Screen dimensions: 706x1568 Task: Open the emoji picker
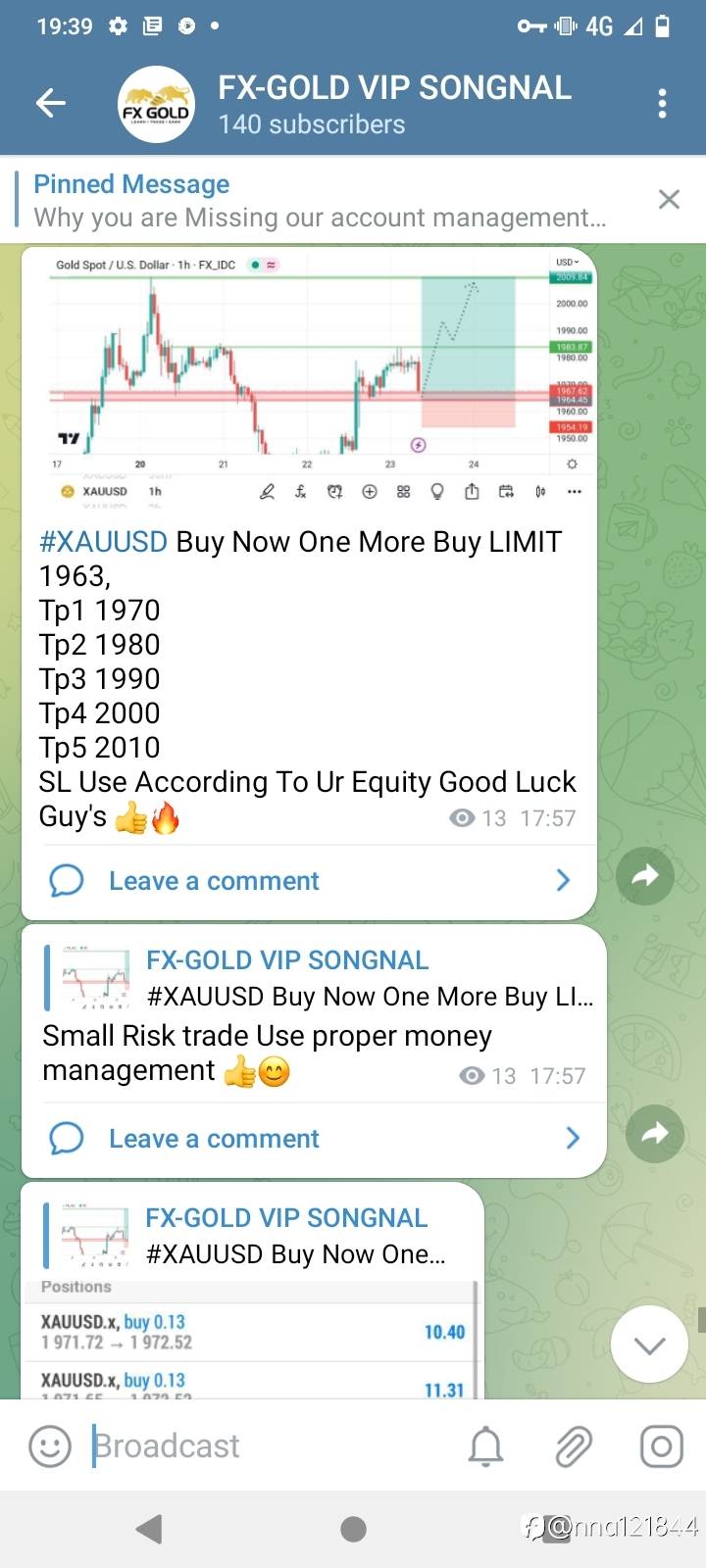pos(50,1446)
